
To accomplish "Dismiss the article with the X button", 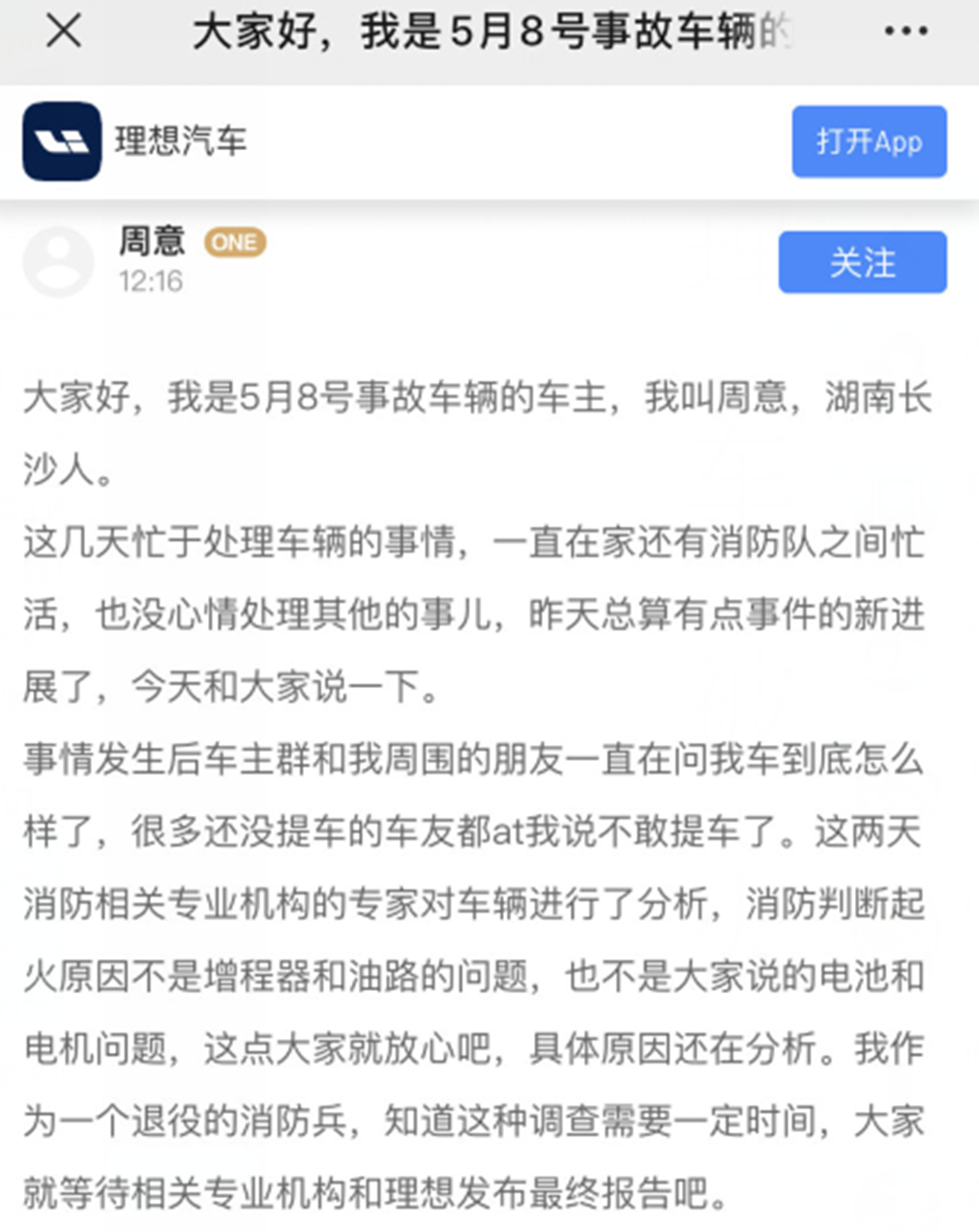I will tap(62, 31).
